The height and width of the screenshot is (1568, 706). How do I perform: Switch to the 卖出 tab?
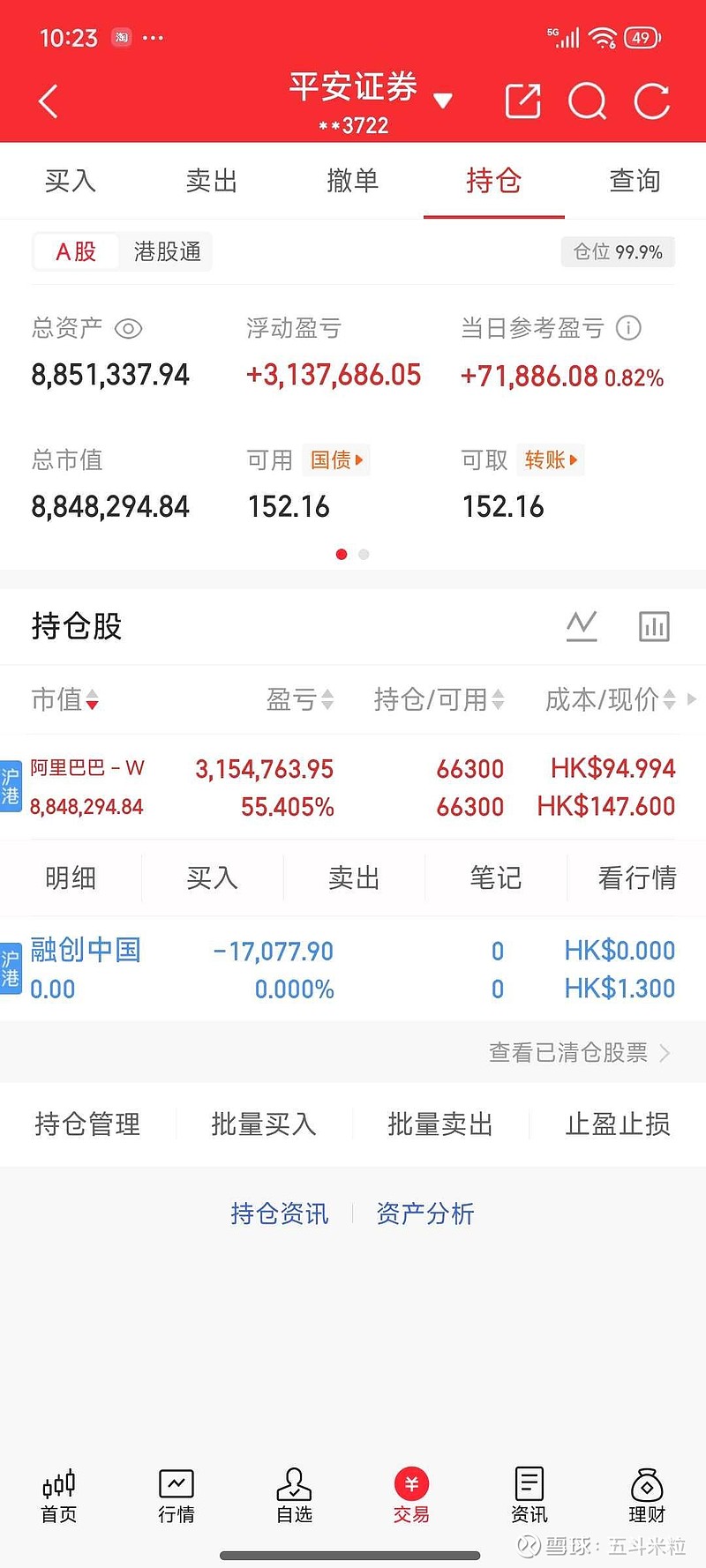tap(211, 181)
